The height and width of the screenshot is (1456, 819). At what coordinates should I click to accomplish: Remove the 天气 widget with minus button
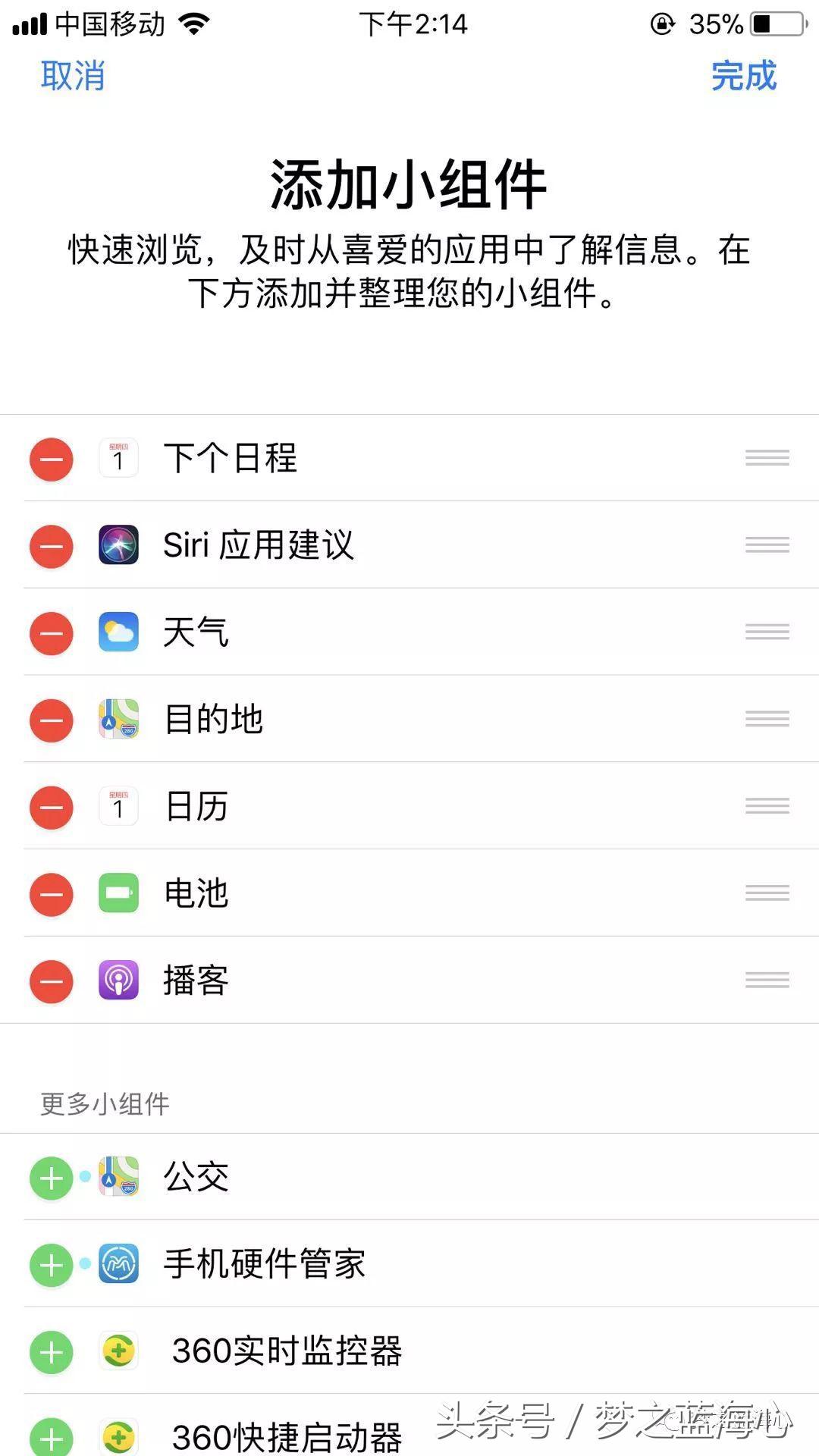pos(50,633)
